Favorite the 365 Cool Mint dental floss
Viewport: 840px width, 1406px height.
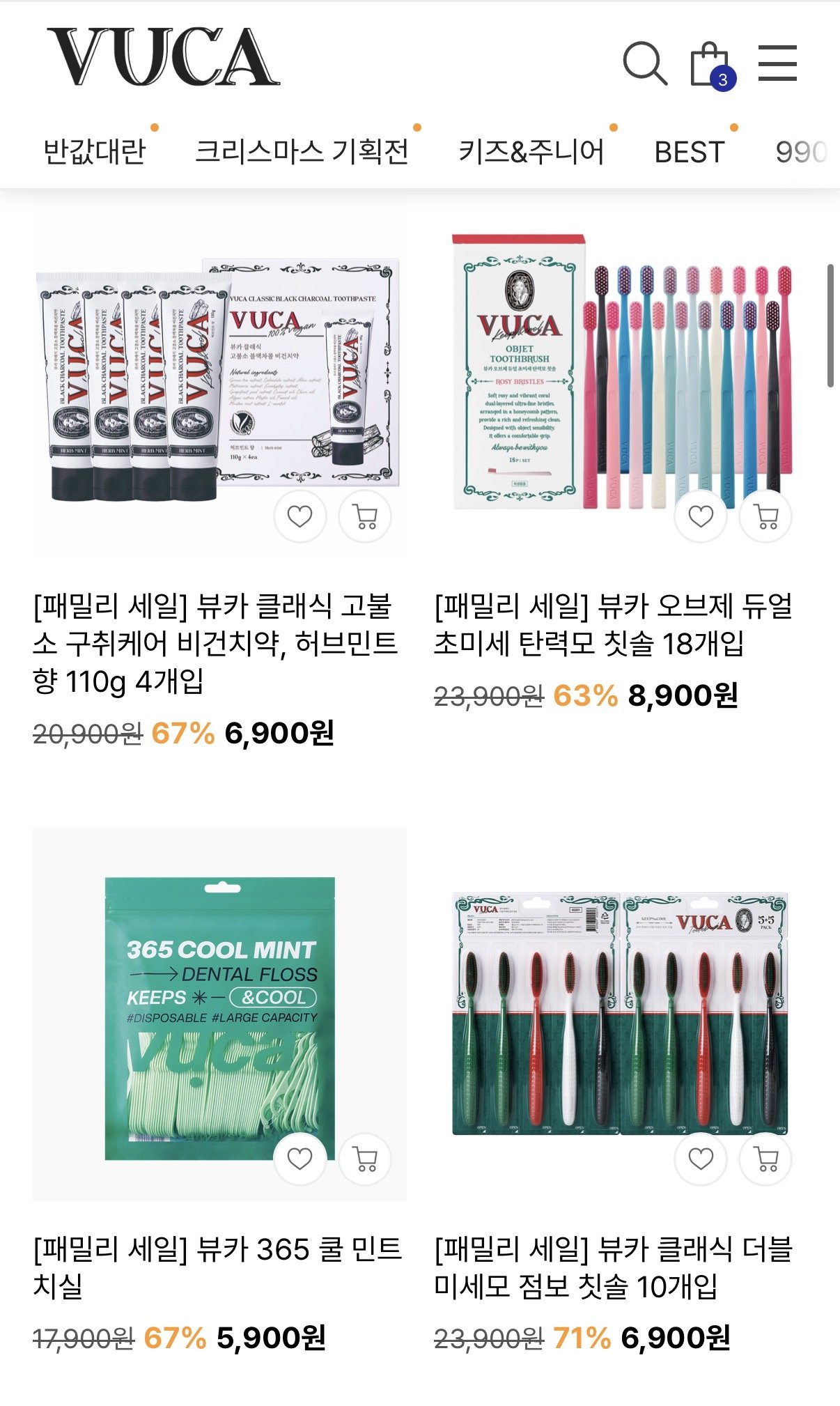click(301, 1159)
